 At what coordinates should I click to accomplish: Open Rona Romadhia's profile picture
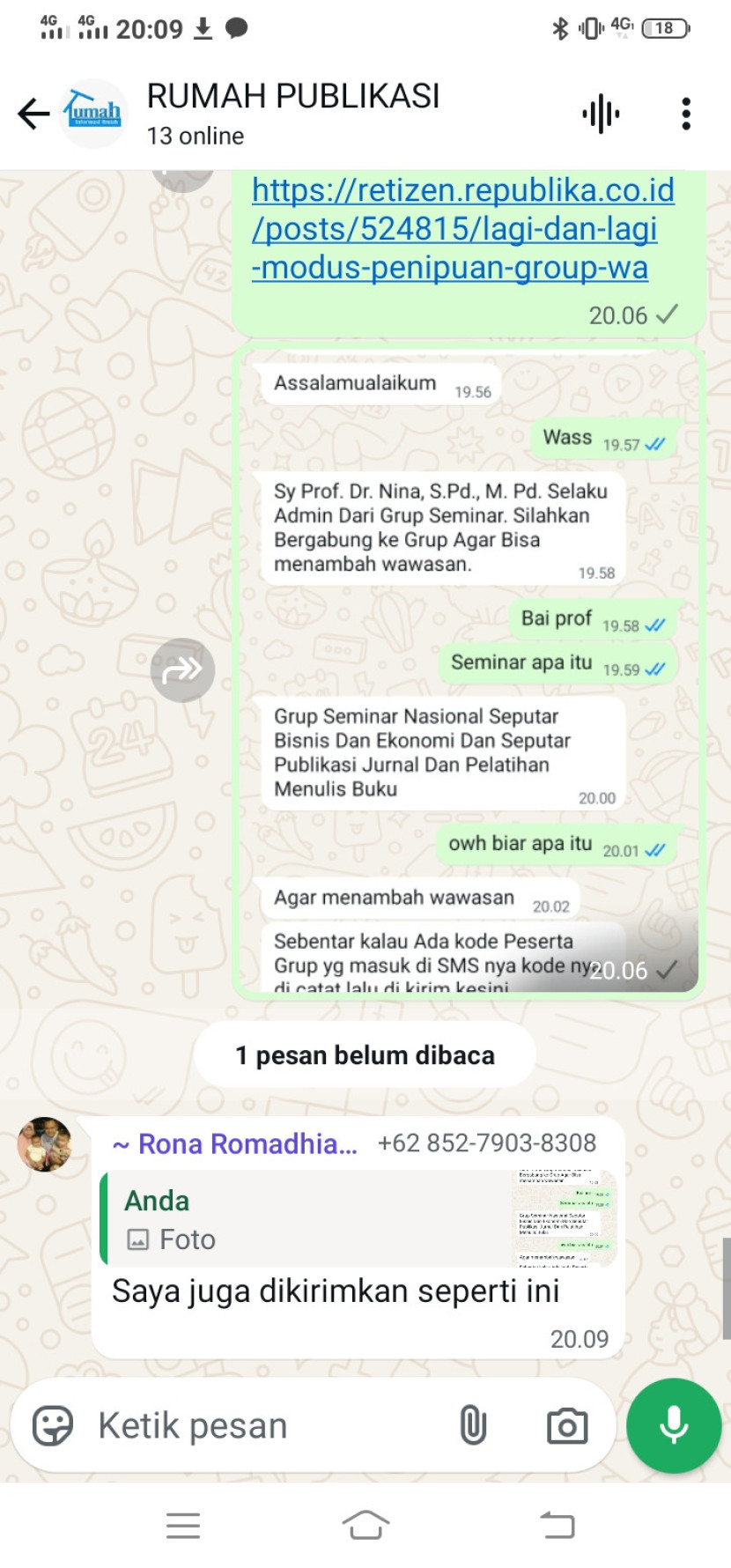(44, 1144)
